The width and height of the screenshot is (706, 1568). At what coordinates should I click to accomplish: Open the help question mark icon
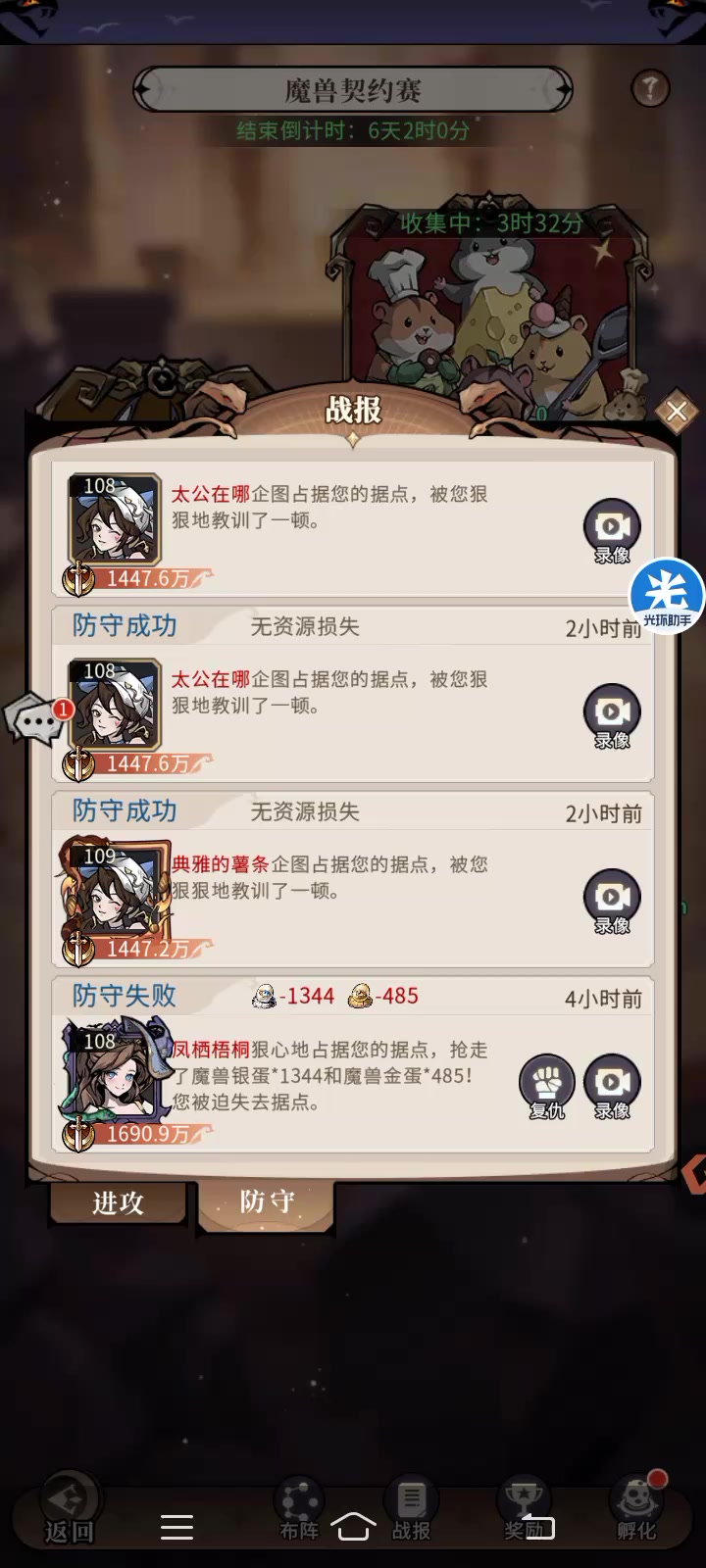tap(649, 89)
